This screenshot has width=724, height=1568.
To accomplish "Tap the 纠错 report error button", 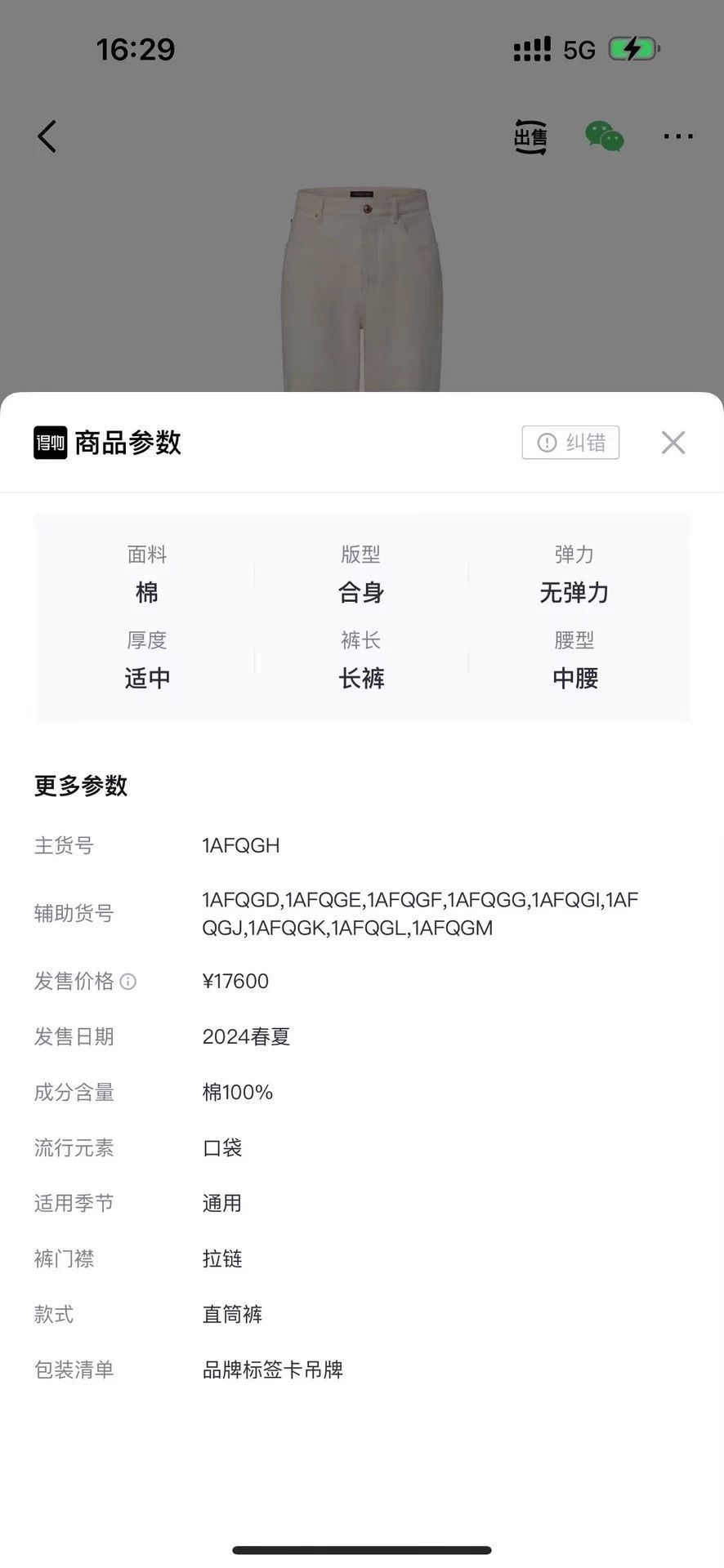I will 570,443.
